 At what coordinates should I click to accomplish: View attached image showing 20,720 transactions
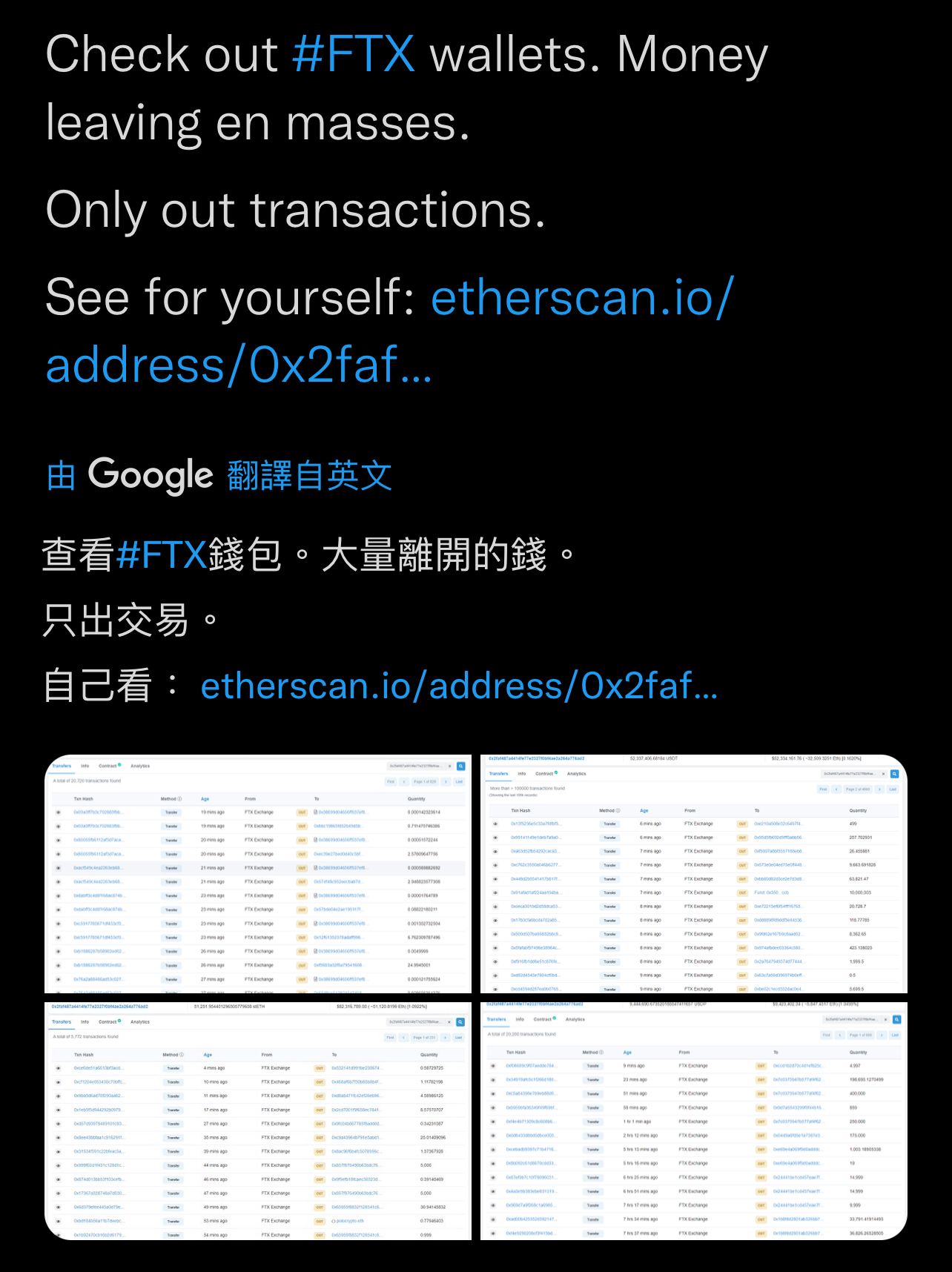(258, 873)
